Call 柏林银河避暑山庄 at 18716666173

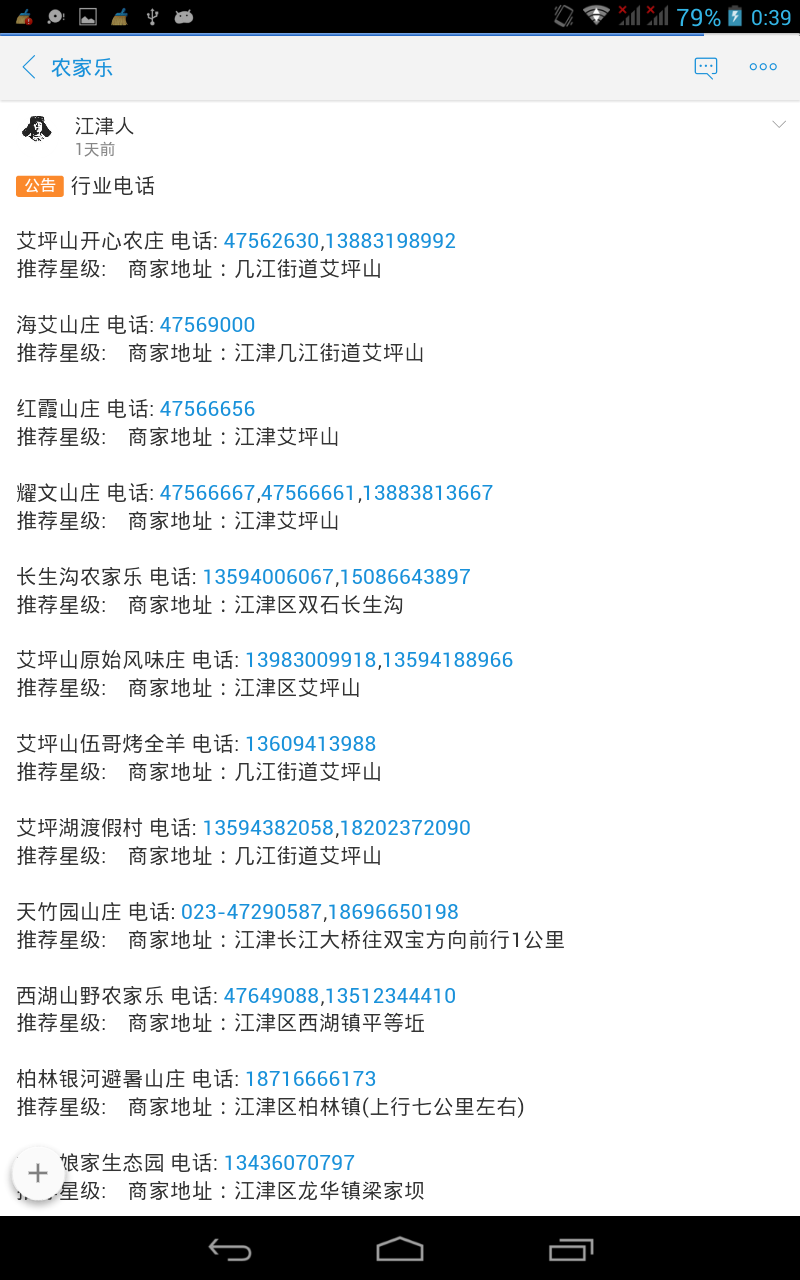pos(310,1079)
